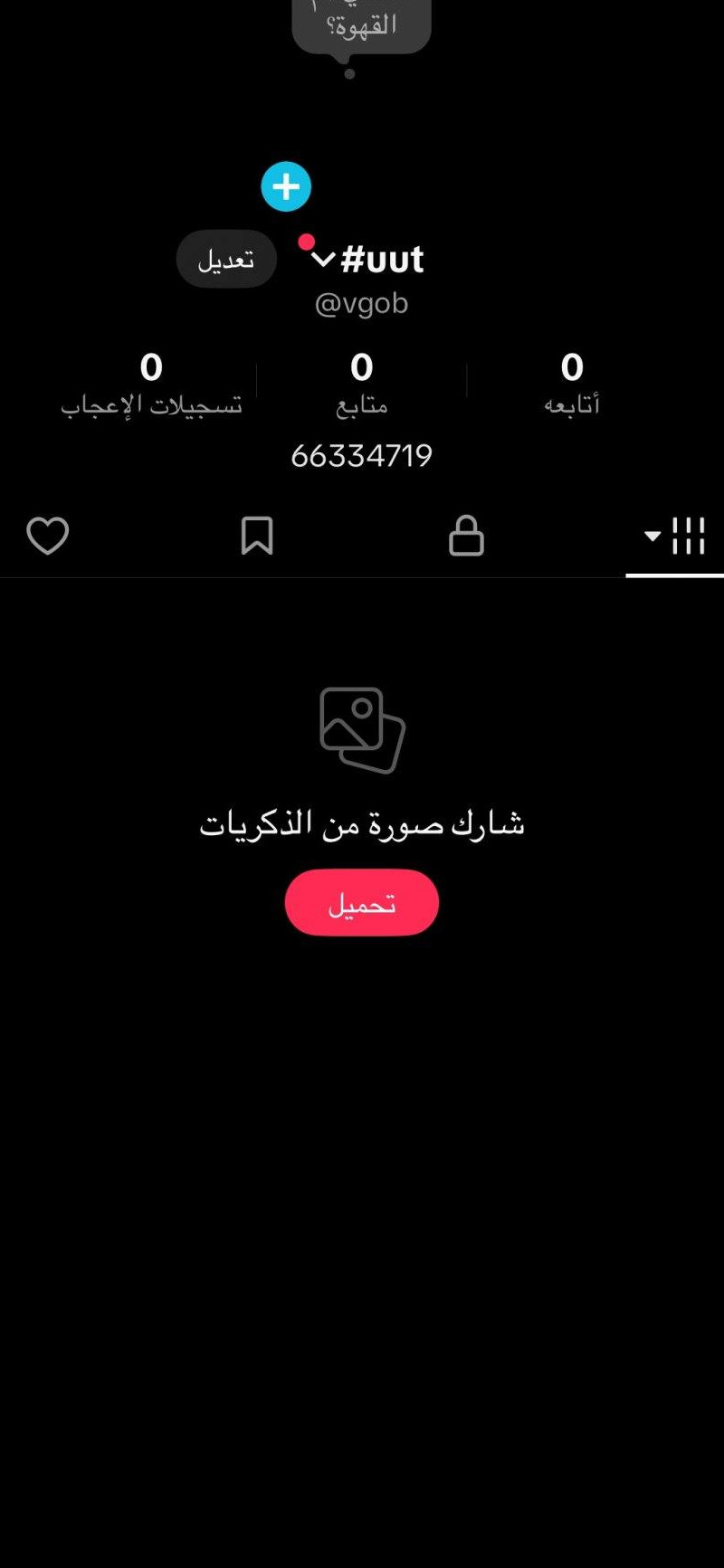This screenshot has width=724, height=1568.
Task: Switch to the saved bookmark tab
Action: [x=257, y=536]
